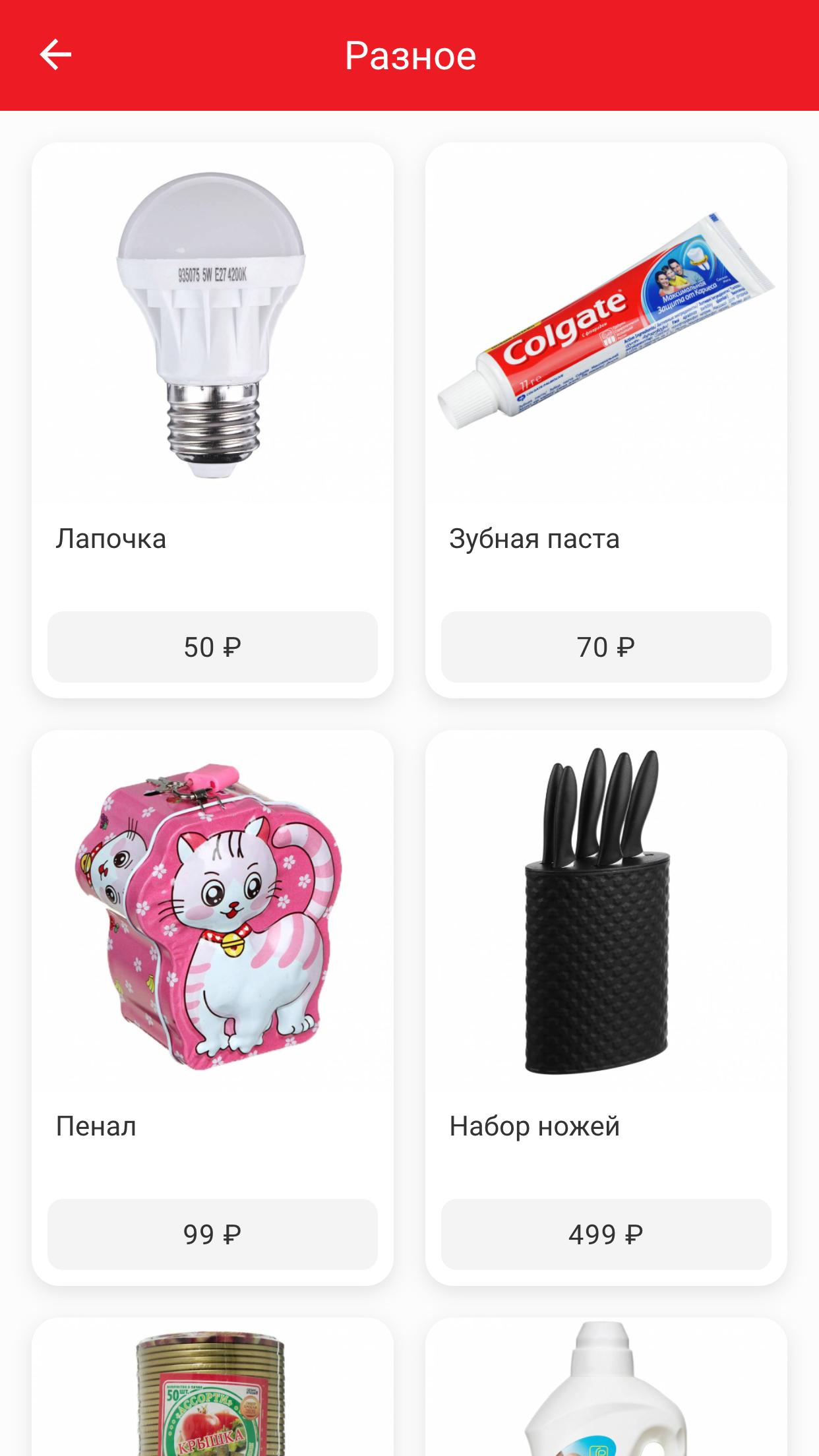Tap the 499 ₽ button for Набор ножей

605,1234
